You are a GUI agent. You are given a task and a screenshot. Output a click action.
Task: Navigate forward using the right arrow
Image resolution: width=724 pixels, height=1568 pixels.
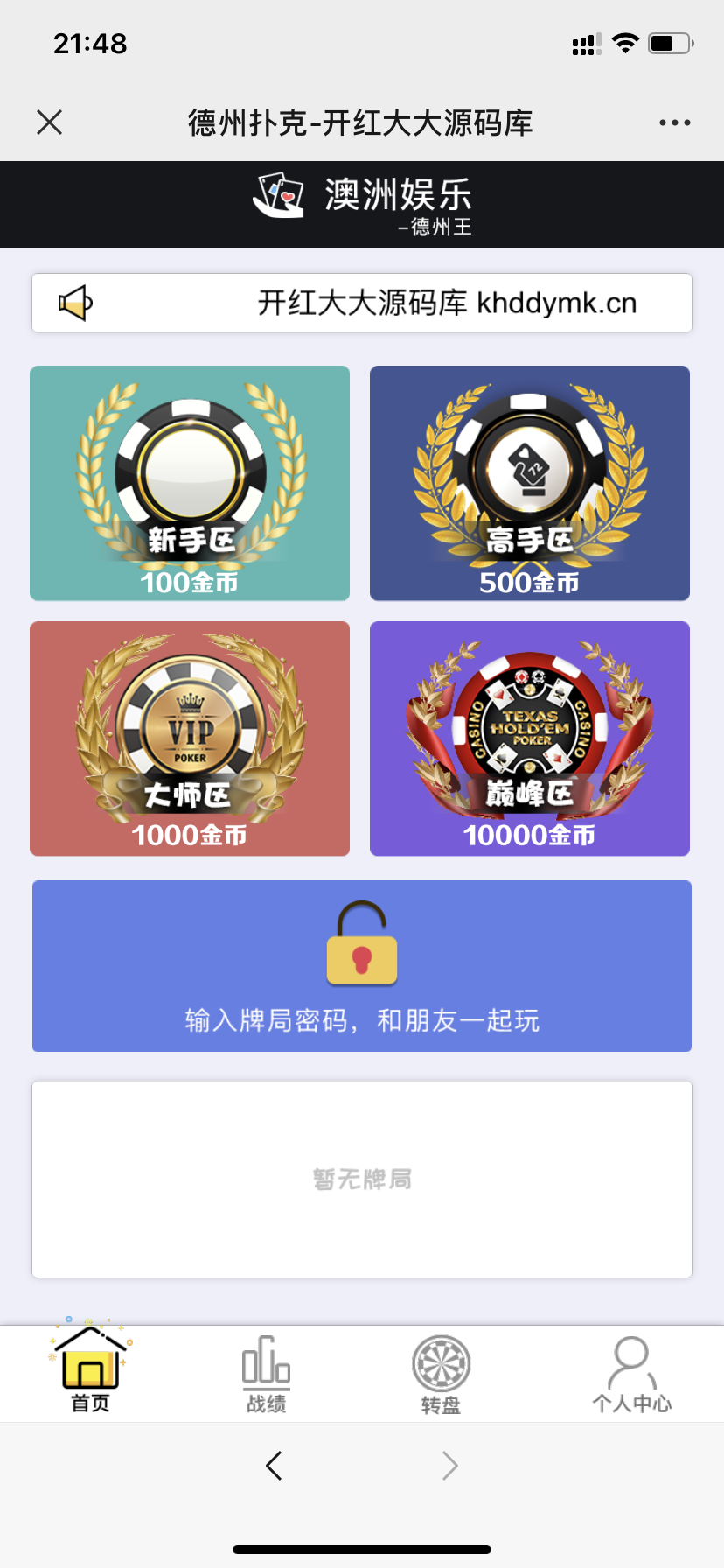(449, 1465)
